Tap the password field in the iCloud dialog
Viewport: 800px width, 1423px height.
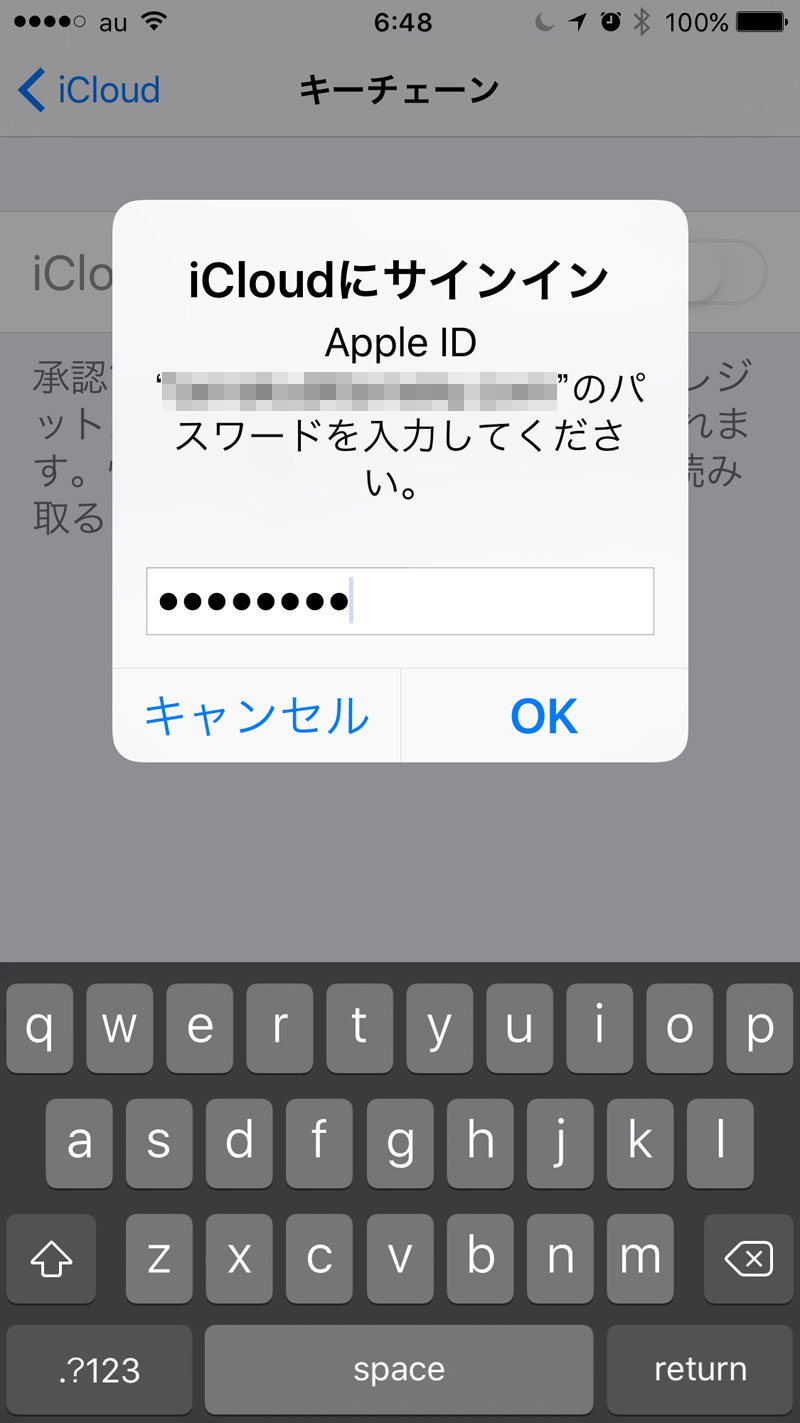(x=400, y=601)
